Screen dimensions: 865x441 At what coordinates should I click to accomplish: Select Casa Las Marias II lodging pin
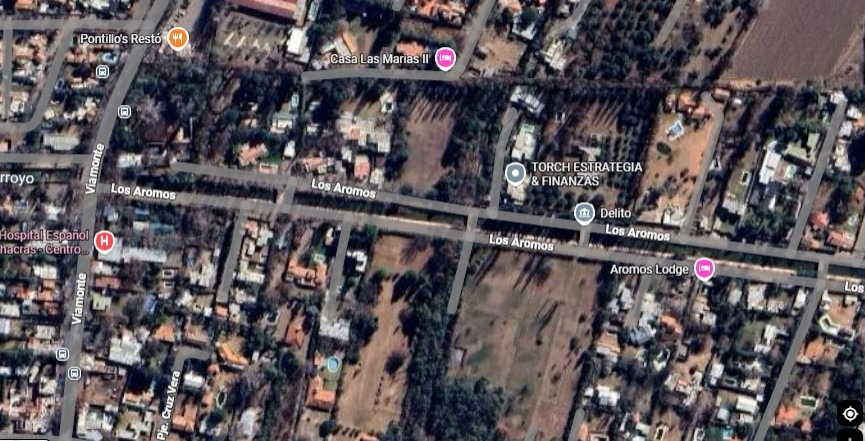pyautogui.click(x=445, y=59)
